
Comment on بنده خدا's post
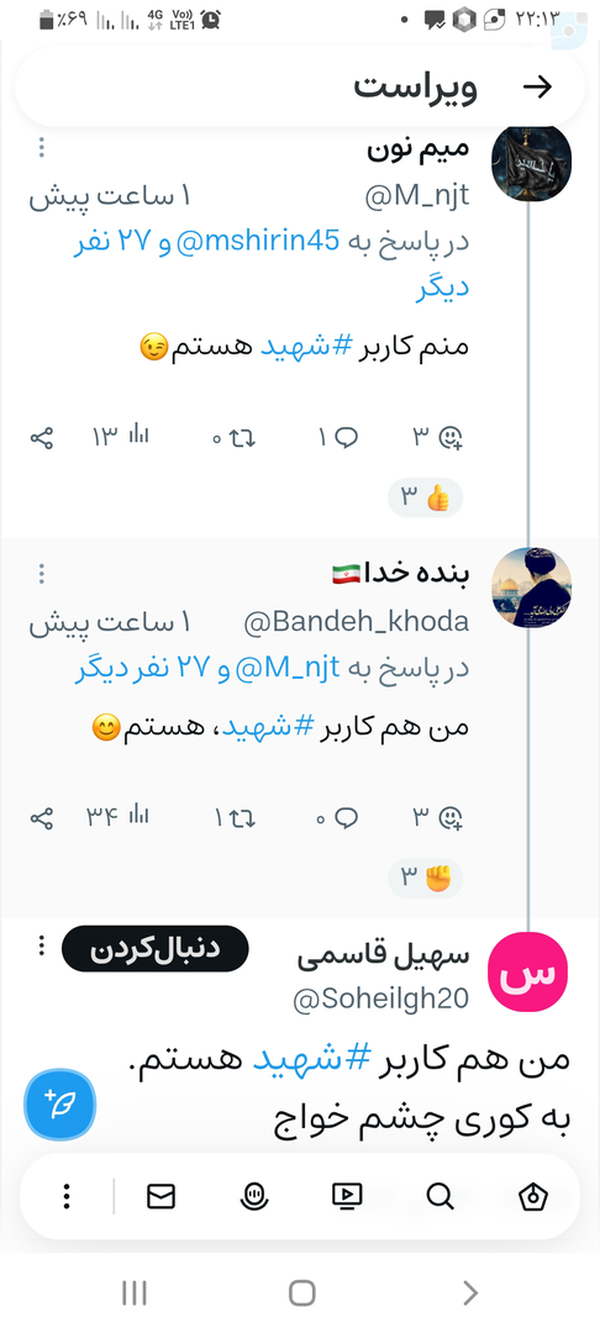(338, 818)
